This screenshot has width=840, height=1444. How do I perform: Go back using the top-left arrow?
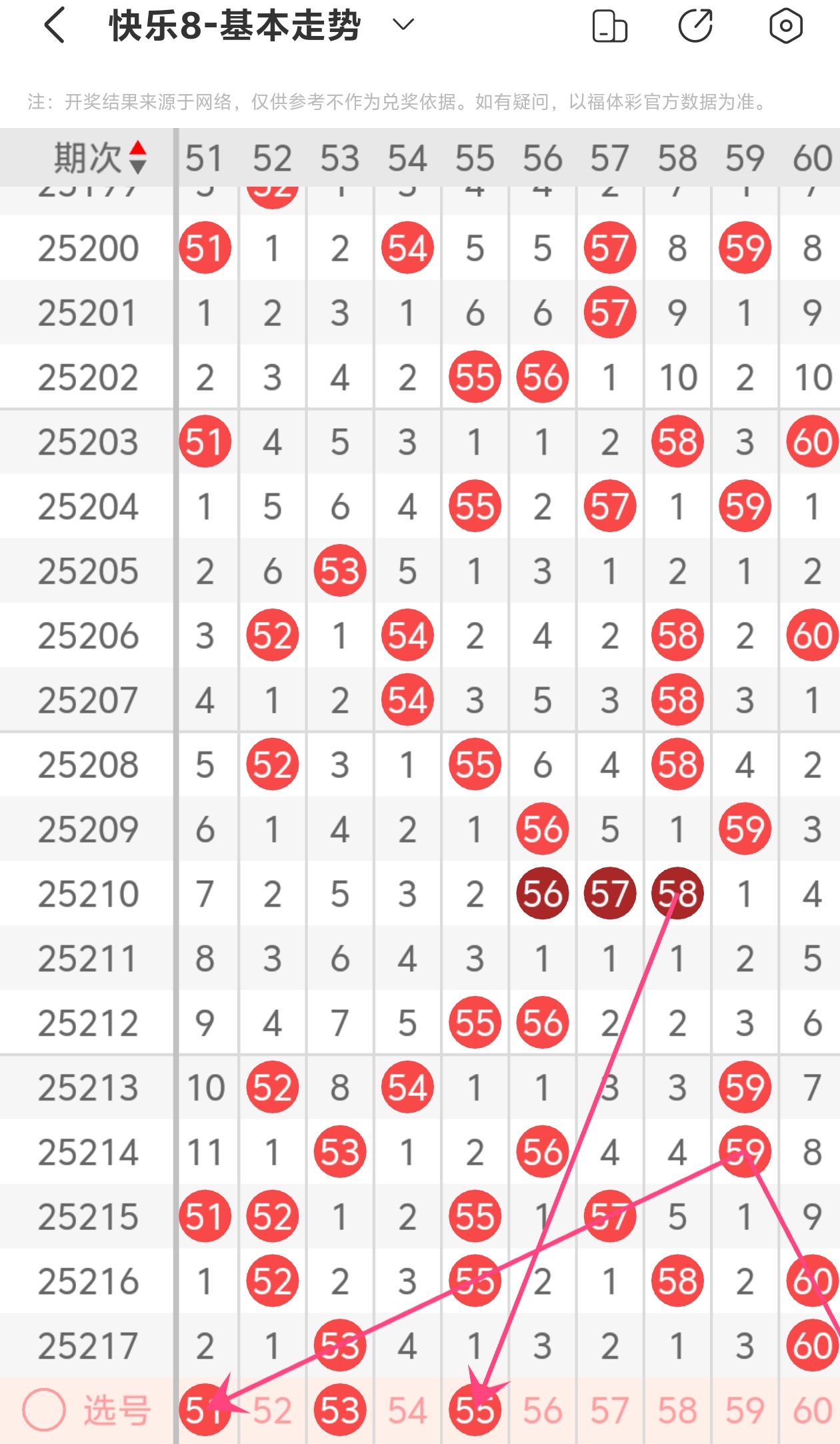click(55, 25)
